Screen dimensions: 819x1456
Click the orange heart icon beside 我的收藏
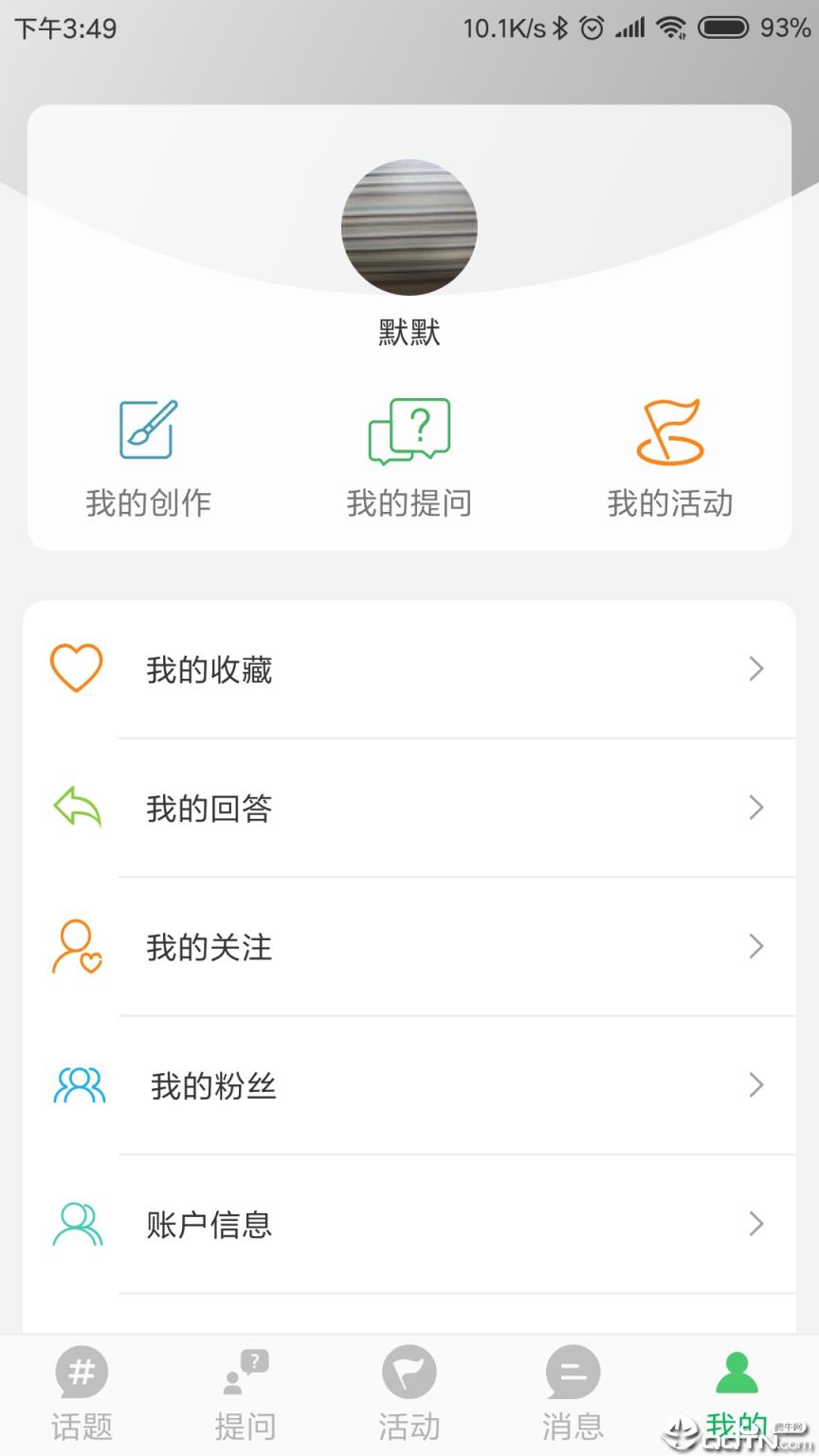77,667
